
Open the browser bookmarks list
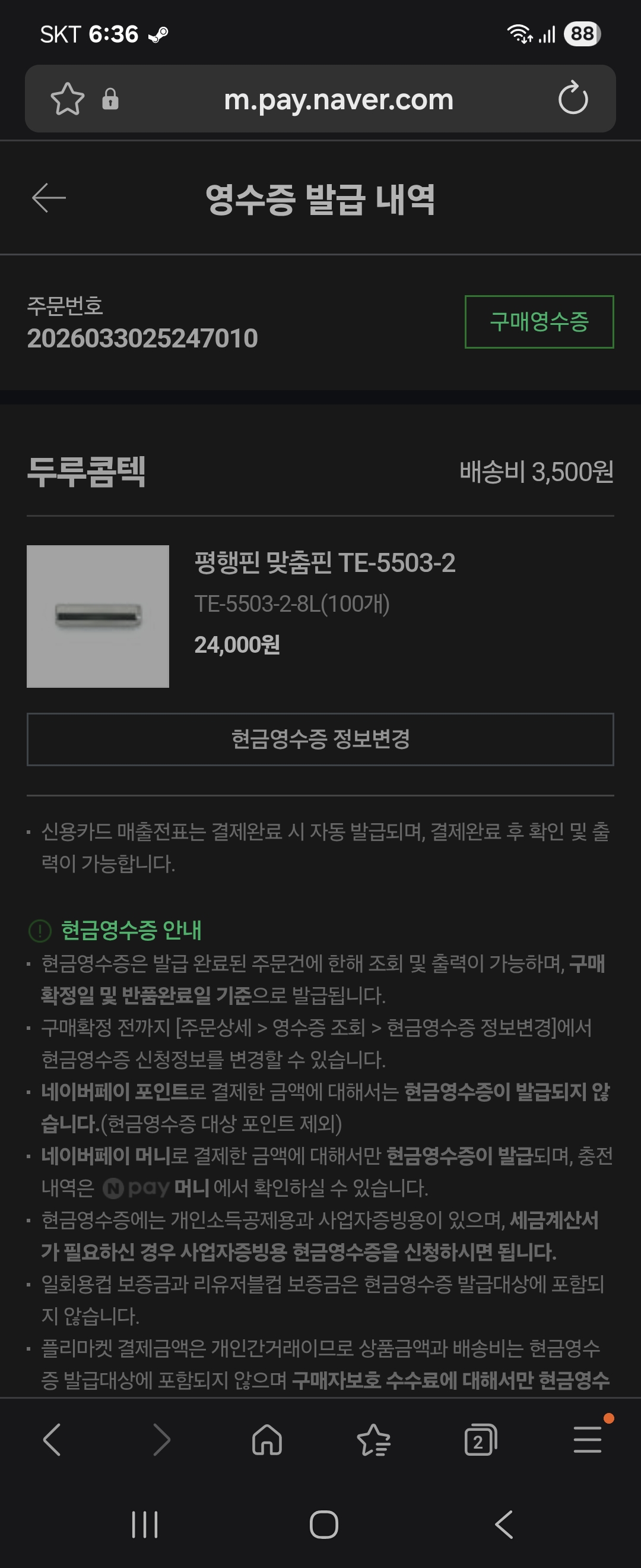point(373,1440)
